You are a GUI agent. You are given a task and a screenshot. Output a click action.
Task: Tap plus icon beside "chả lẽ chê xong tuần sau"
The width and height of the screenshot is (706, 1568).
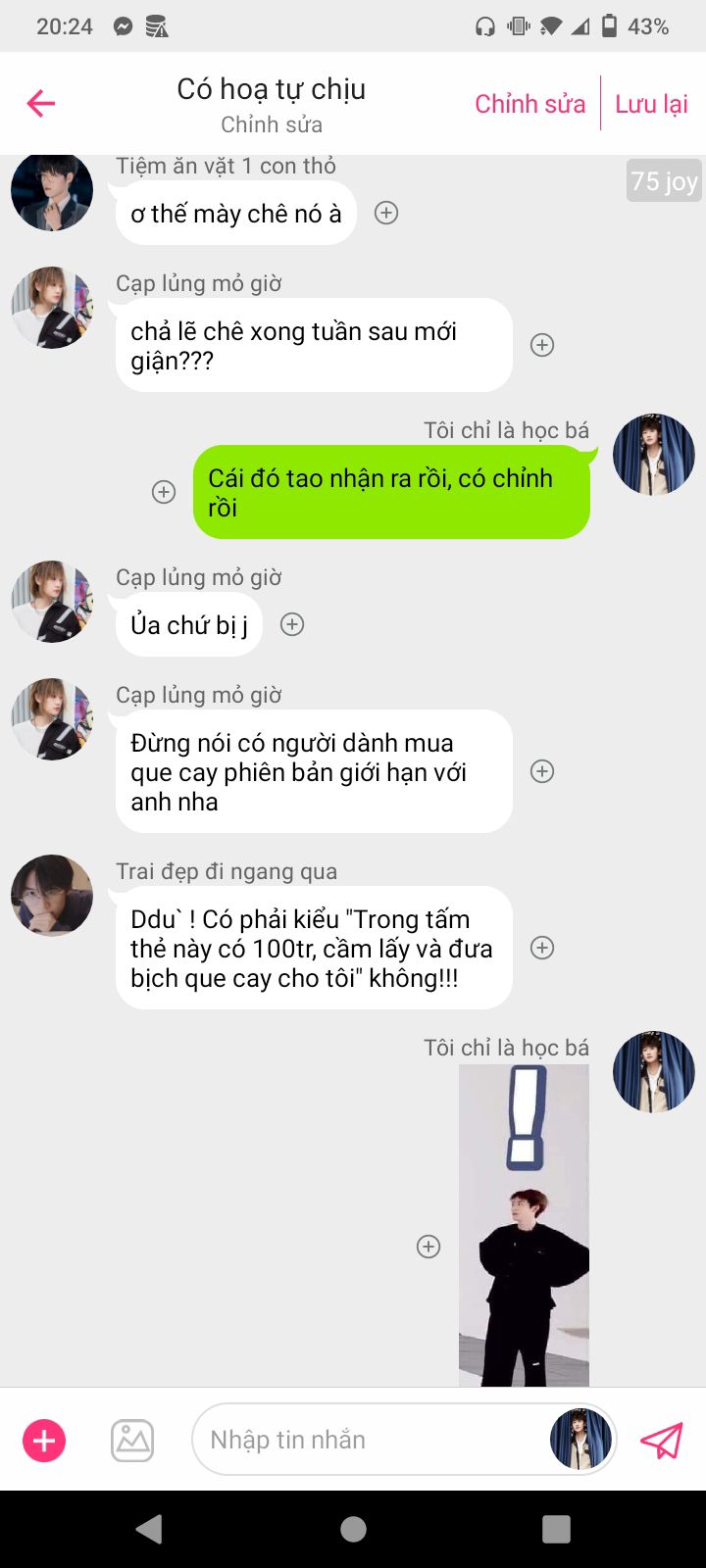point(542,345)
